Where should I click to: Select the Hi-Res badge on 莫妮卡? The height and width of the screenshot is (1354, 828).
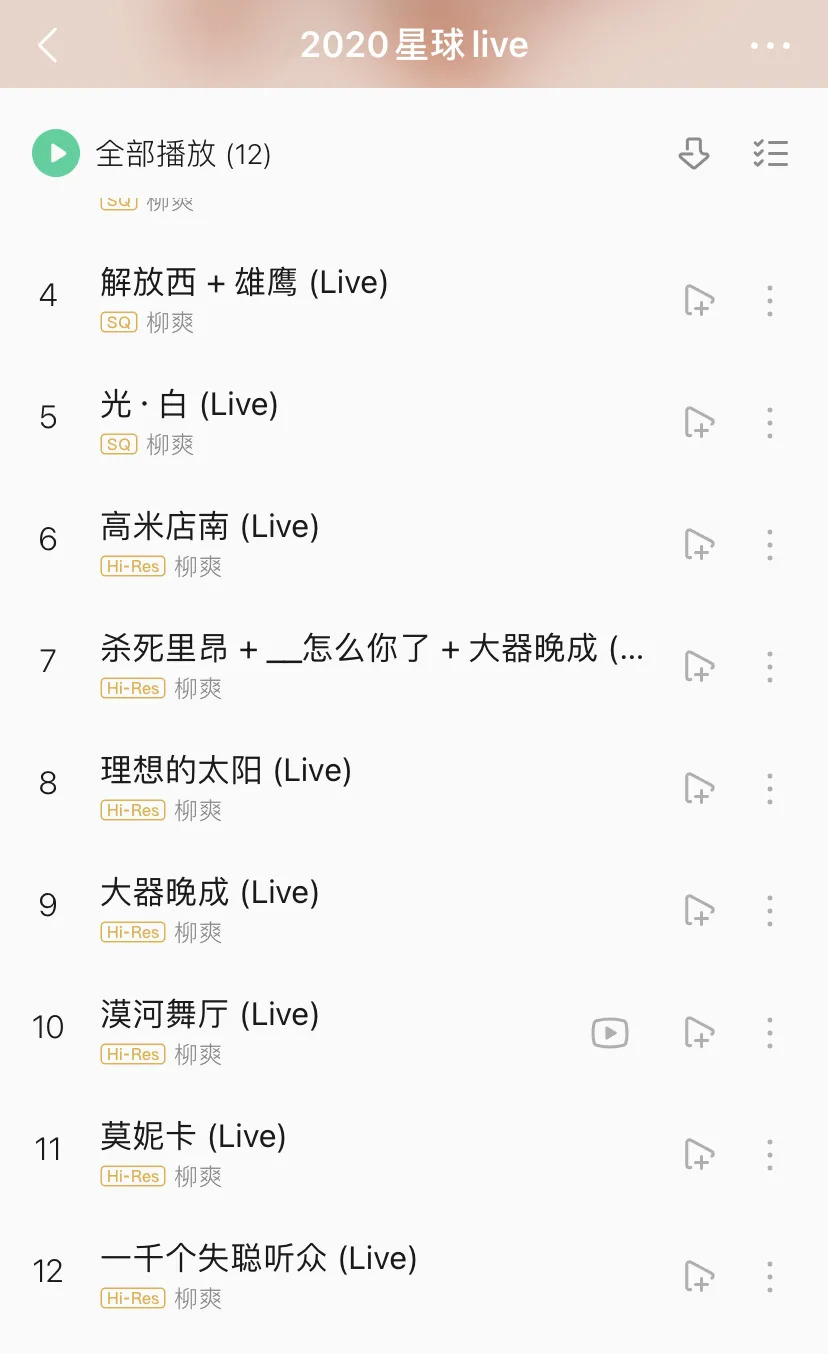point(132,1175)
